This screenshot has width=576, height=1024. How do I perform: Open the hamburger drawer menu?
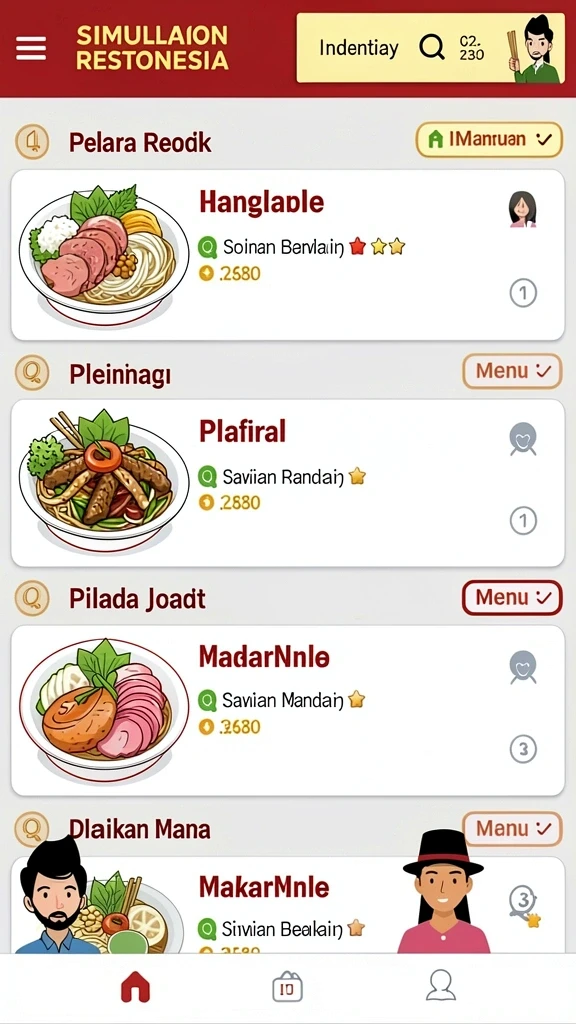pyautogui.click(x=31, y=48)
